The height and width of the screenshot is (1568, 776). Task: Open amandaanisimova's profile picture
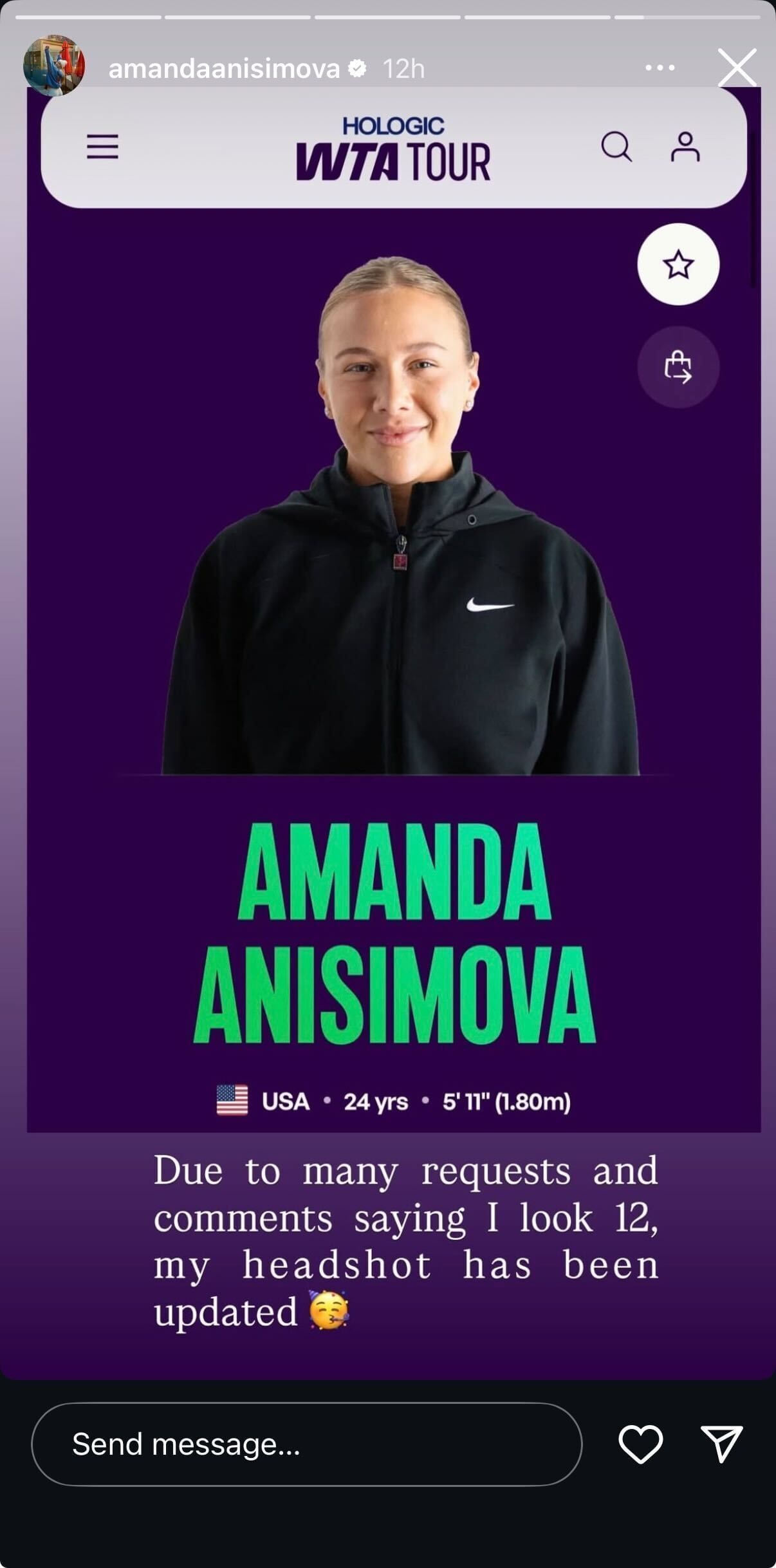pos(54,66)
